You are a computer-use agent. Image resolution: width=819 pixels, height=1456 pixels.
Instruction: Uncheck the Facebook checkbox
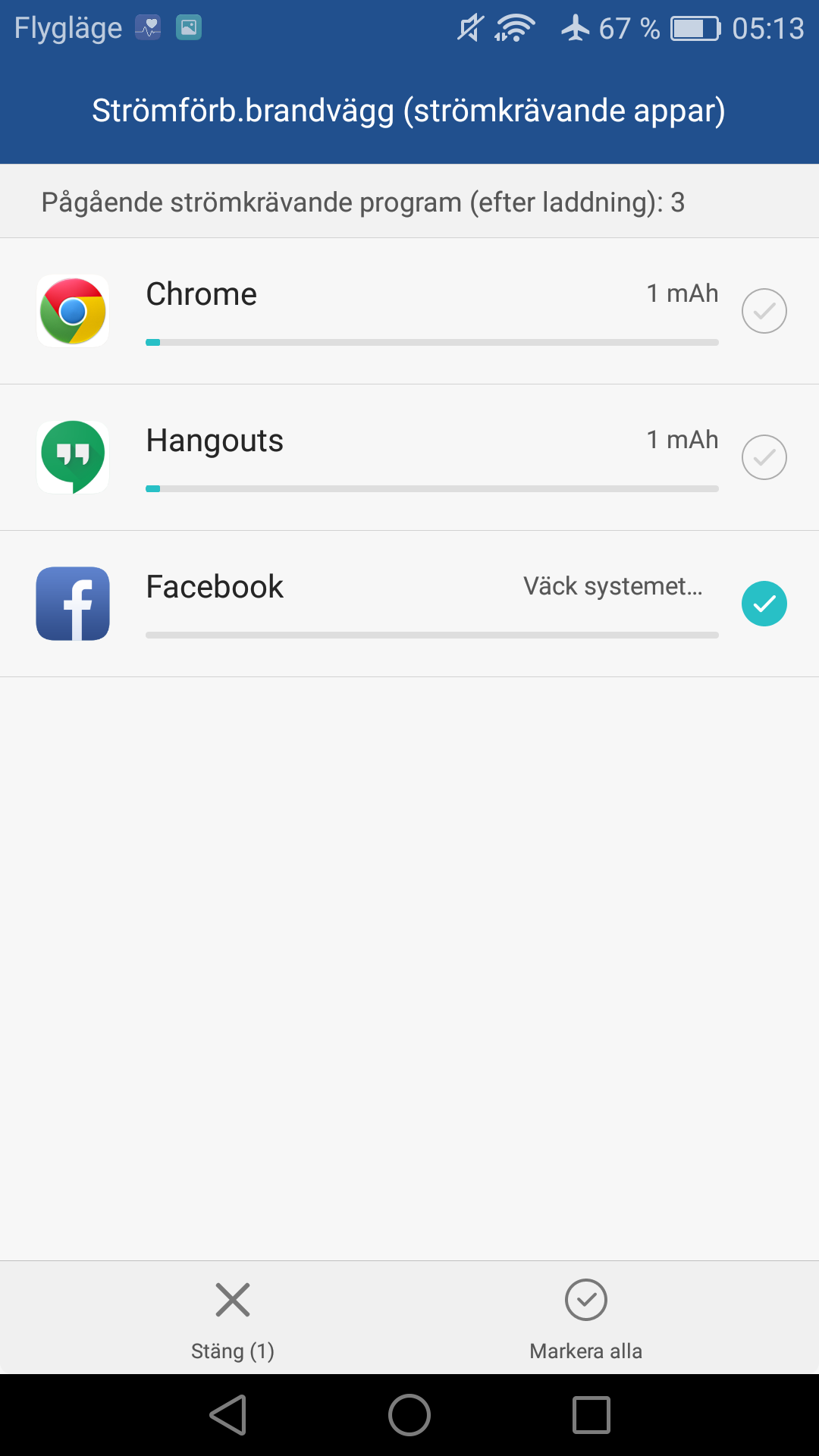[764, 604]
